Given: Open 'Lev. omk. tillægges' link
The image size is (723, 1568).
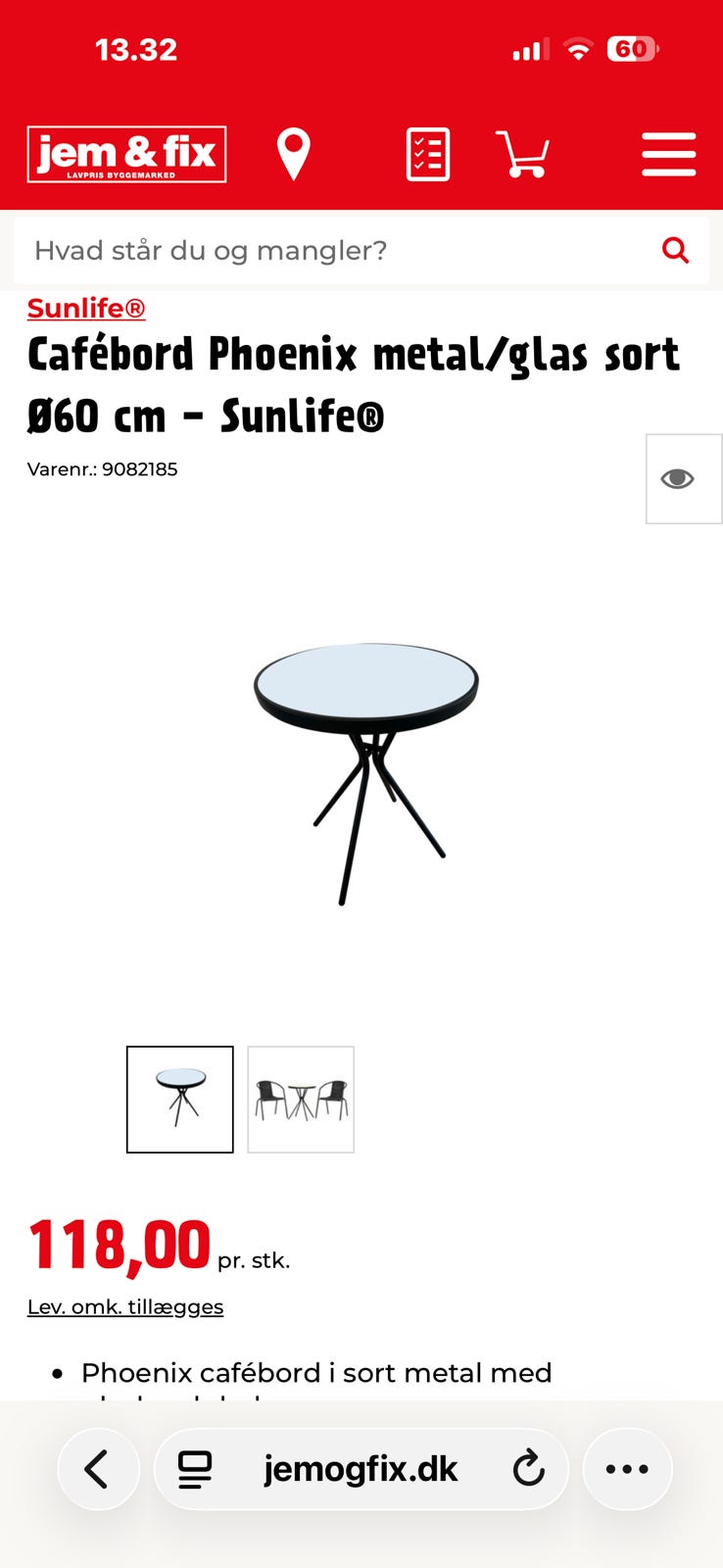Looking at the screenshot, I should pos(125,1306).
